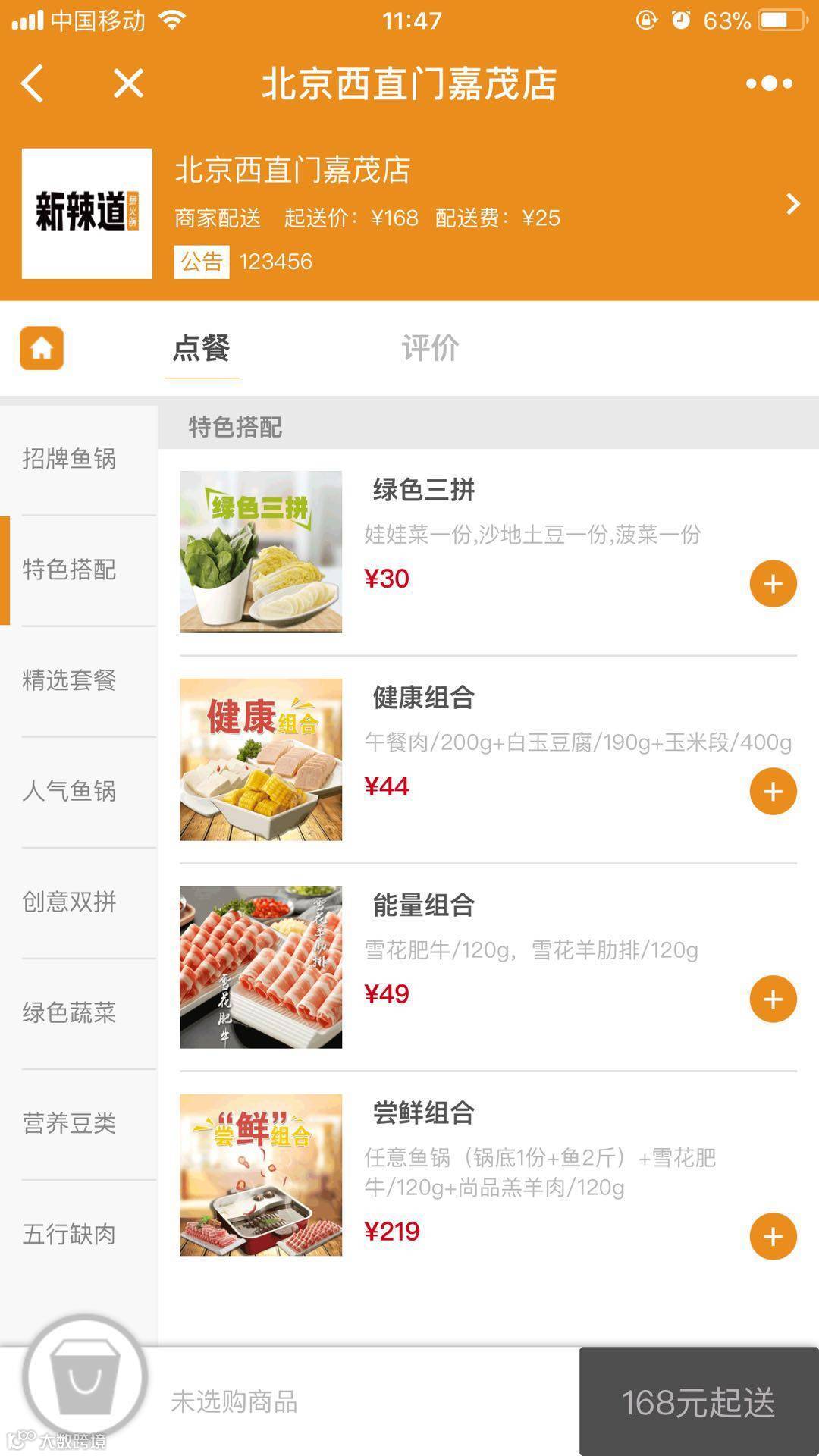819x1456 pixels.
Task: Select the 精选套餐 category
Action: [70, 680]
